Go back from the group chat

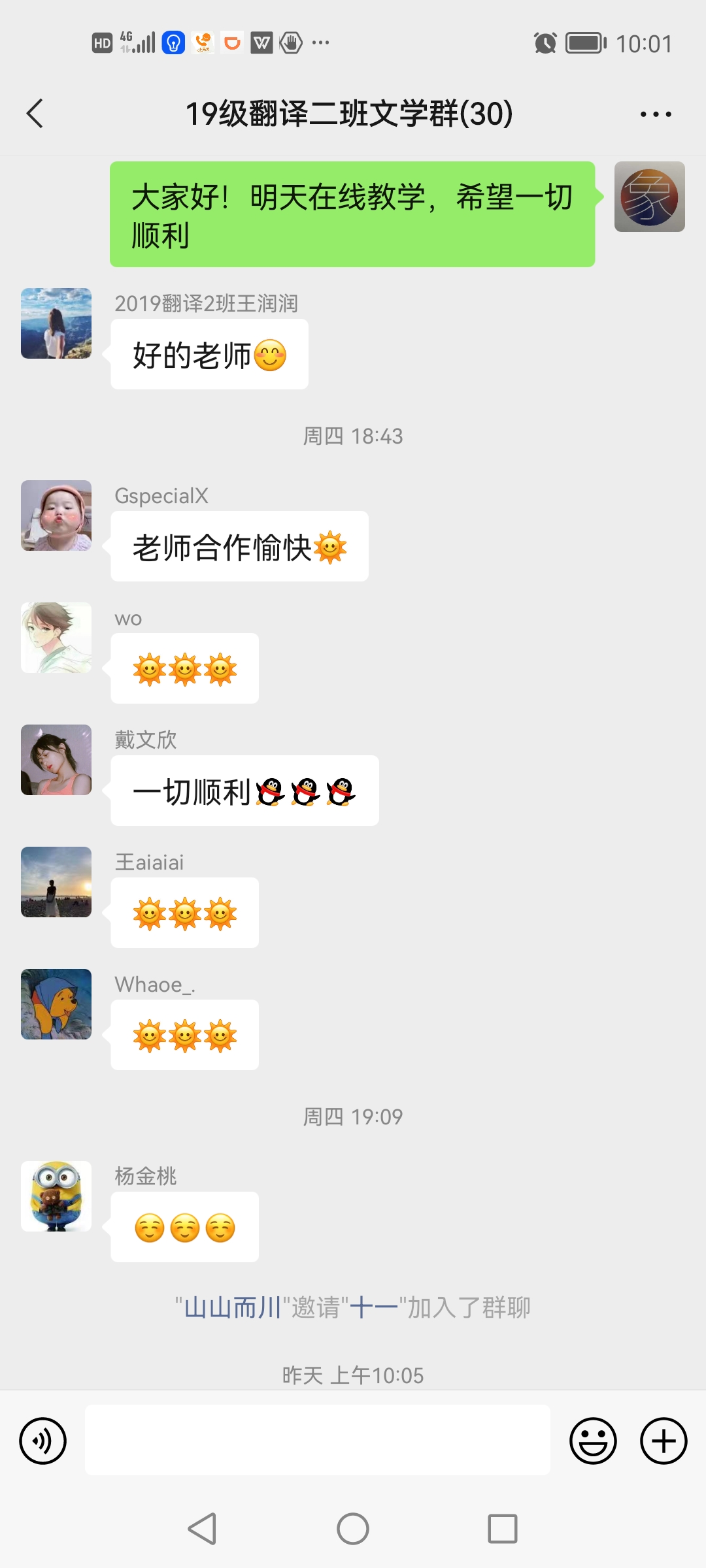[x=35, y=114]
